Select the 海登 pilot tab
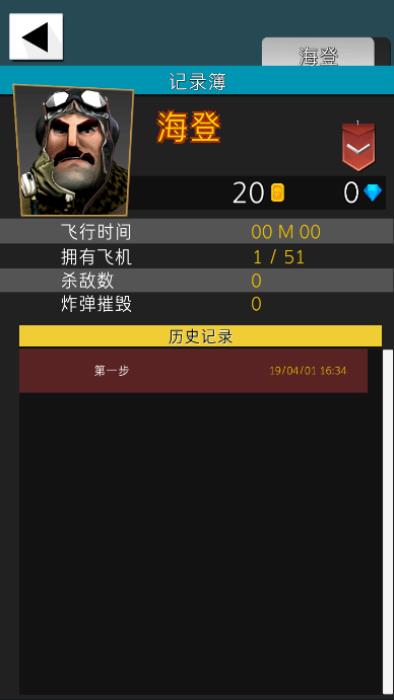This screenshot has height=700, width=394. point(318,52)
